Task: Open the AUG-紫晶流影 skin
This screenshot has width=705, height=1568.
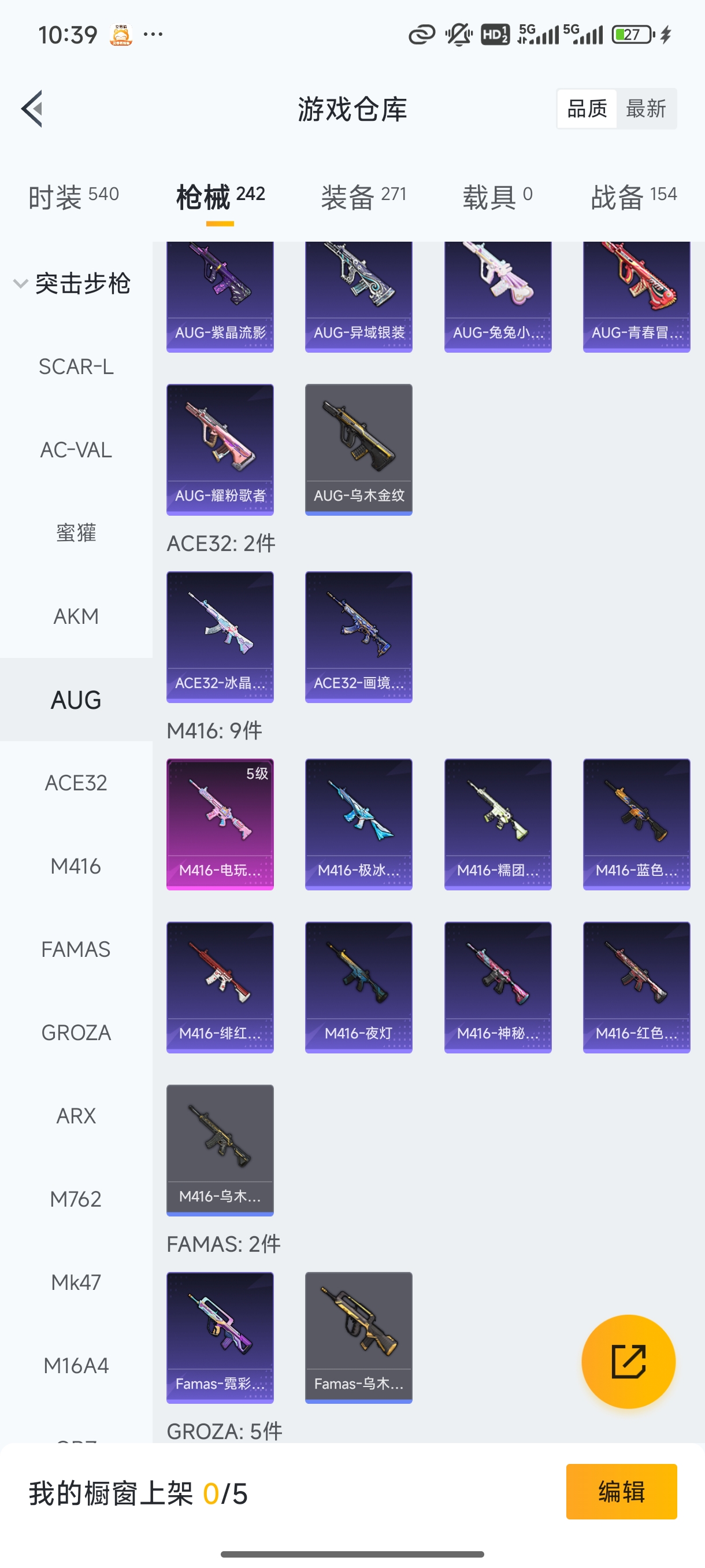Action: coord(220,297)
